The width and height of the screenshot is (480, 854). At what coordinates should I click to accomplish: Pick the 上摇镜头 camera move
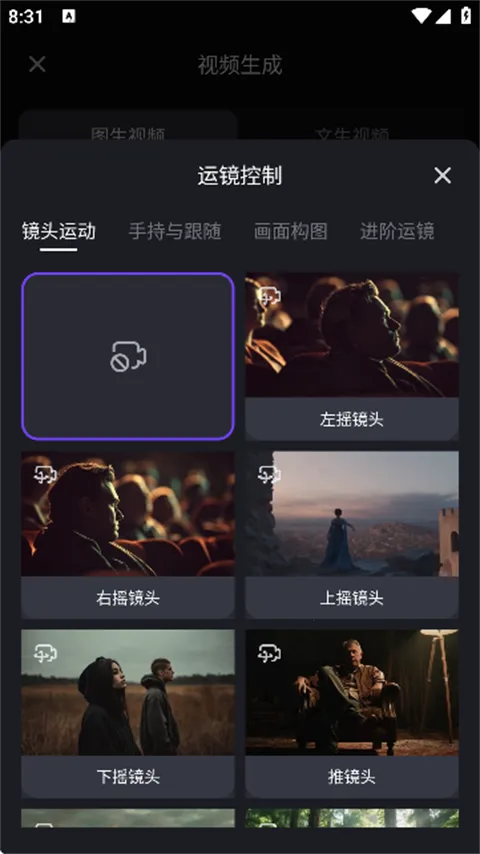[352, 535]
